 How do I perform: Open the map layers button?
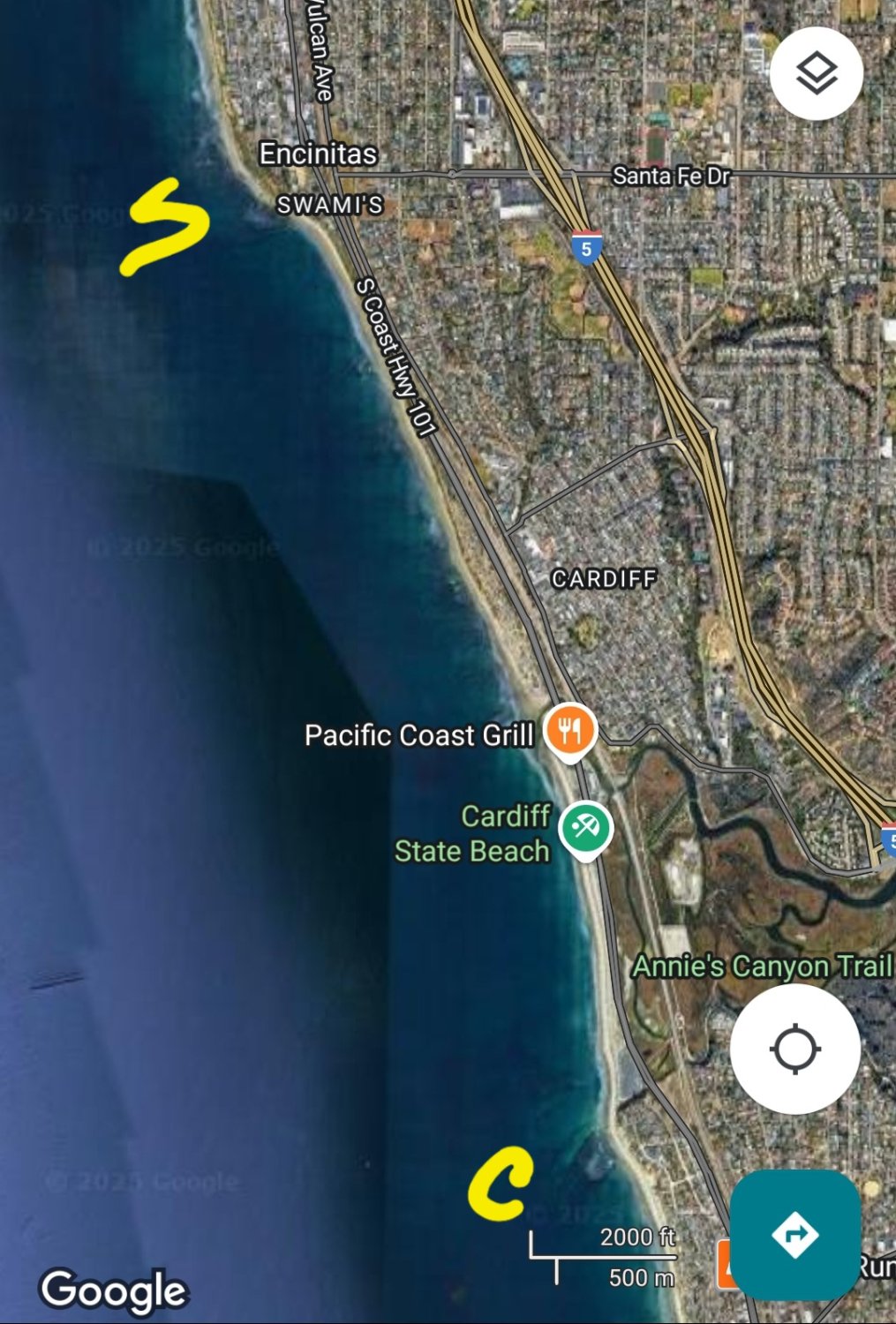click(816, 73)
